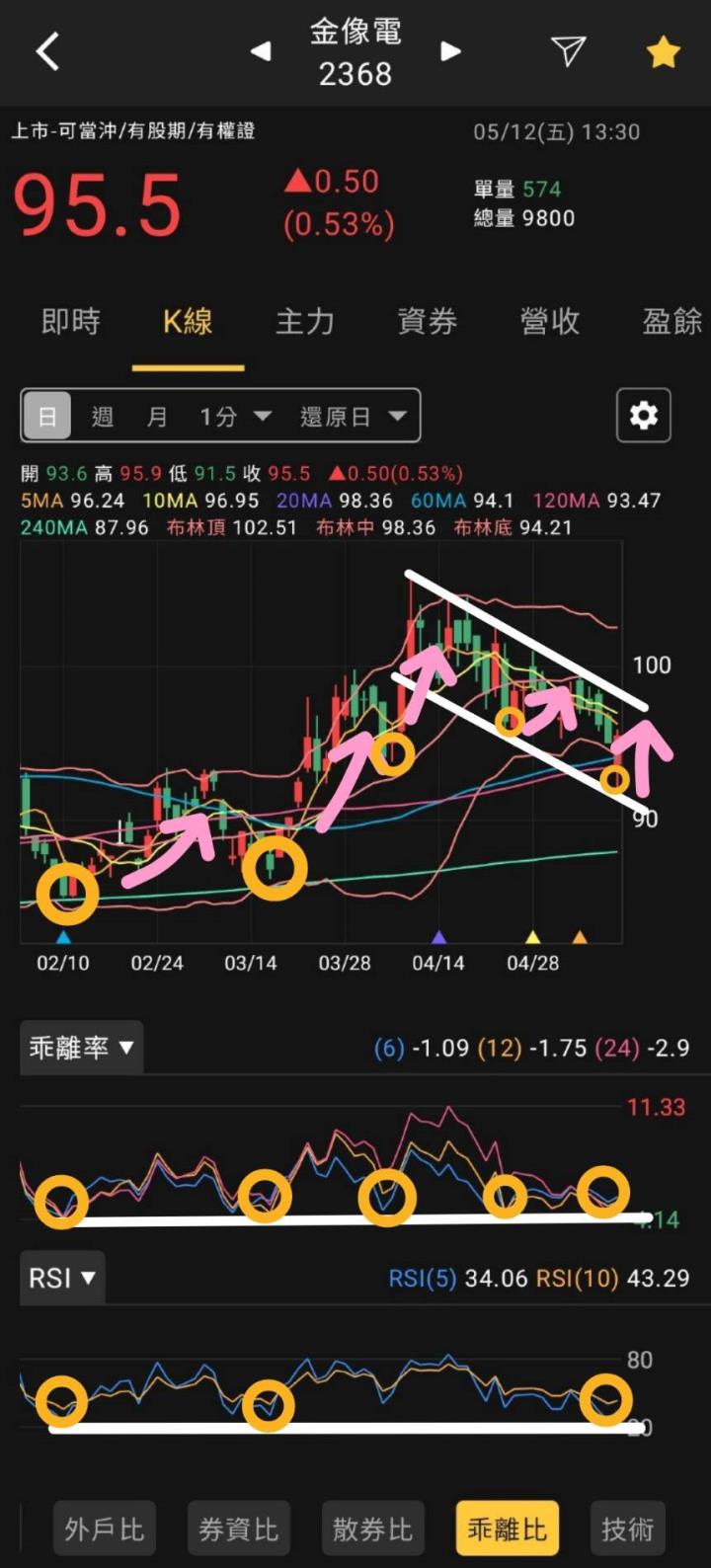
Task: Expand the 還原日 dropdown
Action: [x=353, y=416]
